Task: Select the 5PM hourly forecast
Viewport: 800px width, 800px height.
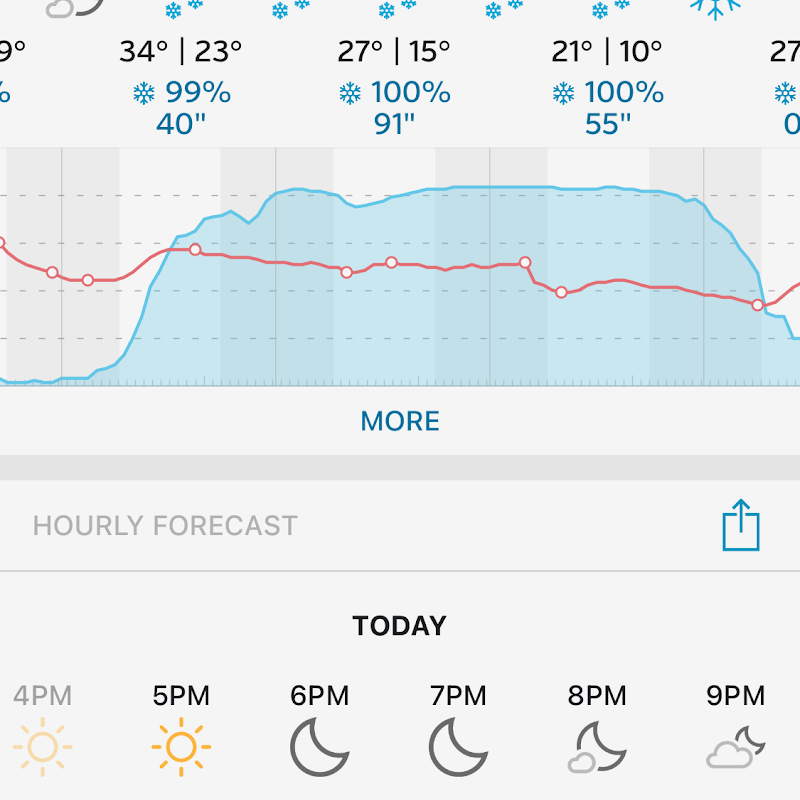Action: click(x=181, y=730)
